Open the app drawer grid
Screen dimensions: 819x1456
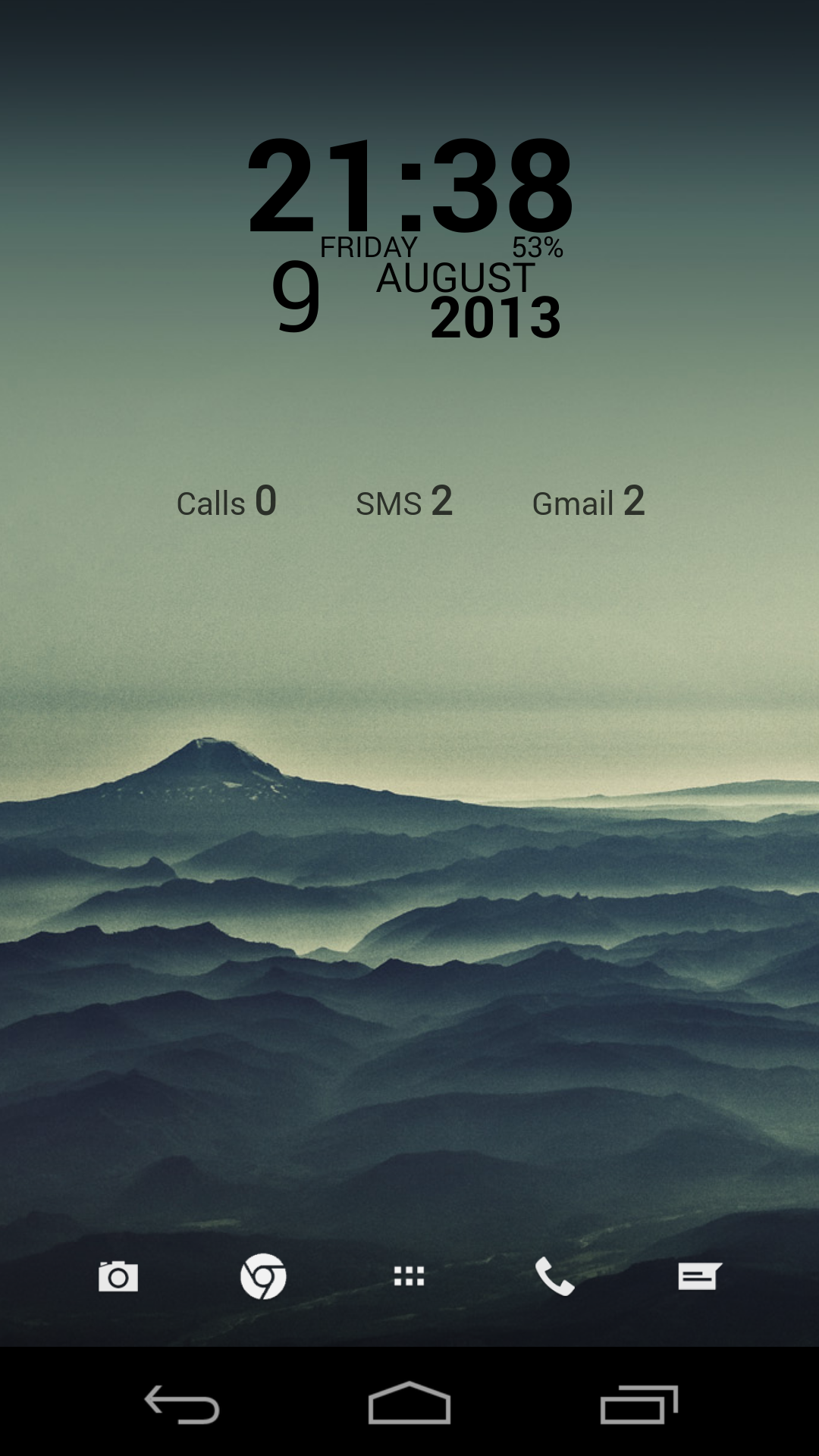[409, 1276]
